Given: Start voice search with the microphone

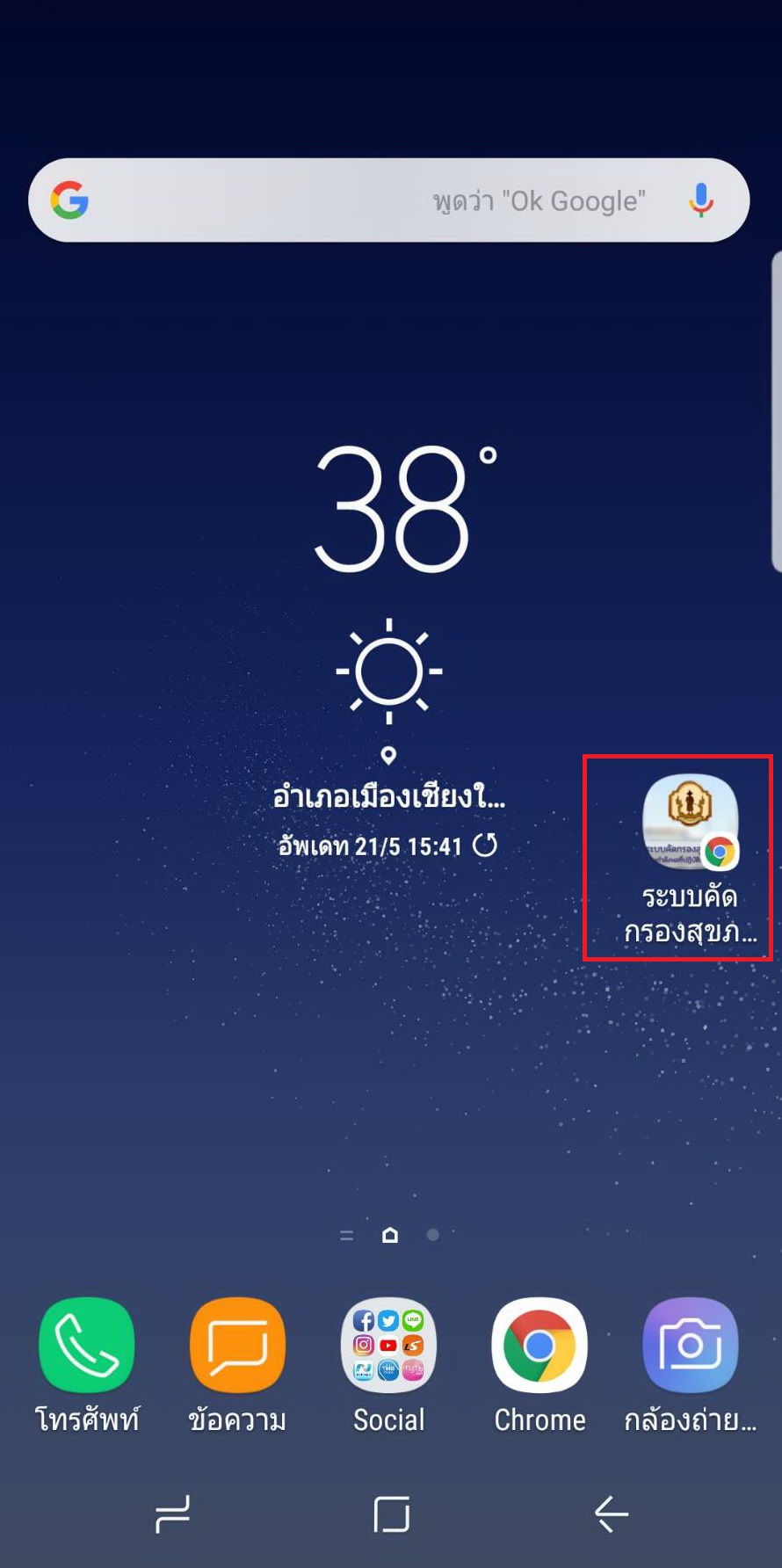Looking at the screenshot, I should 700,200.
